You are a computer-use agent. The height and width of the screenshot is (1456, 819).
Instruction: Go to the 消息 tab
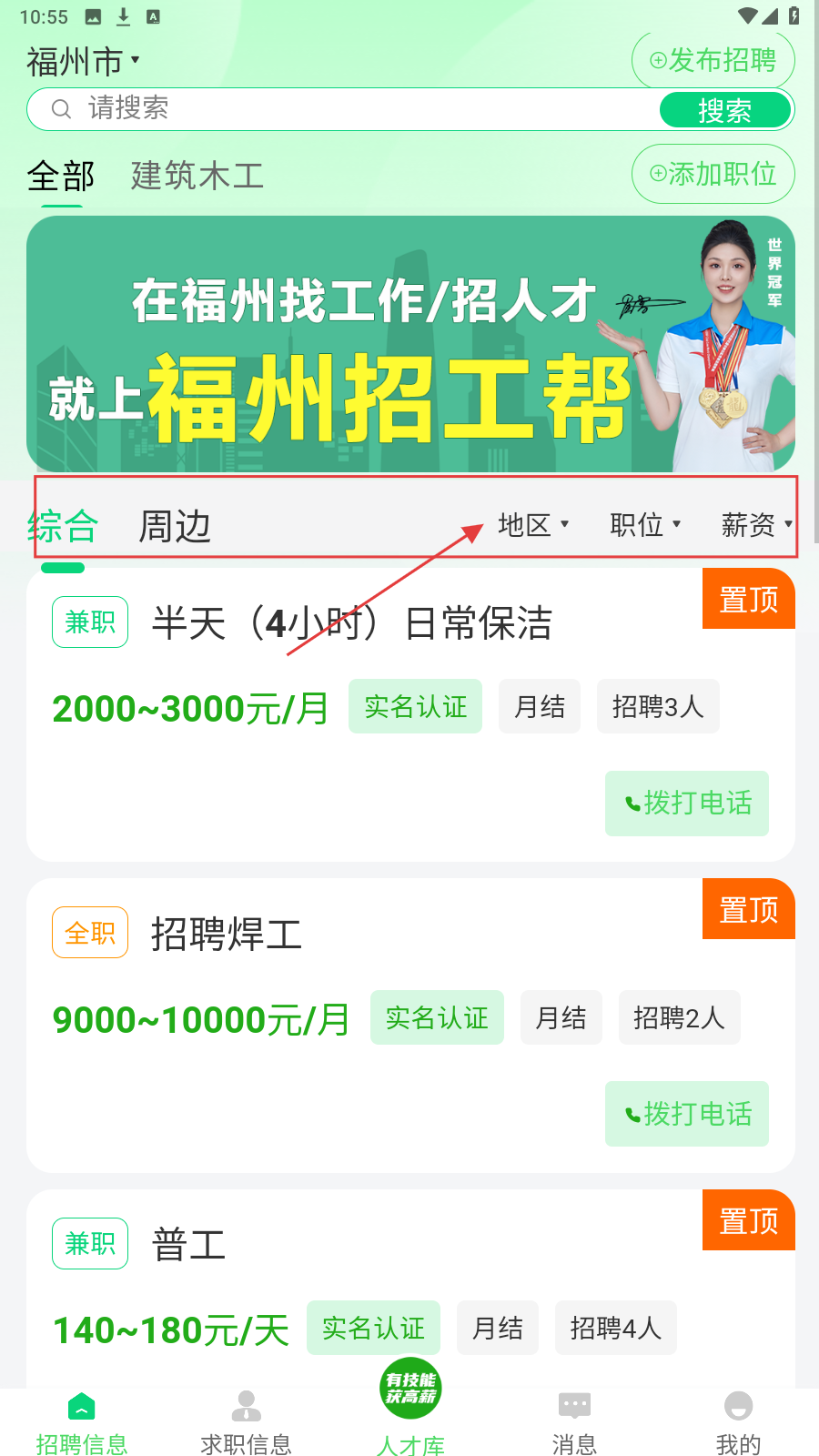[x=574, y=1421]
